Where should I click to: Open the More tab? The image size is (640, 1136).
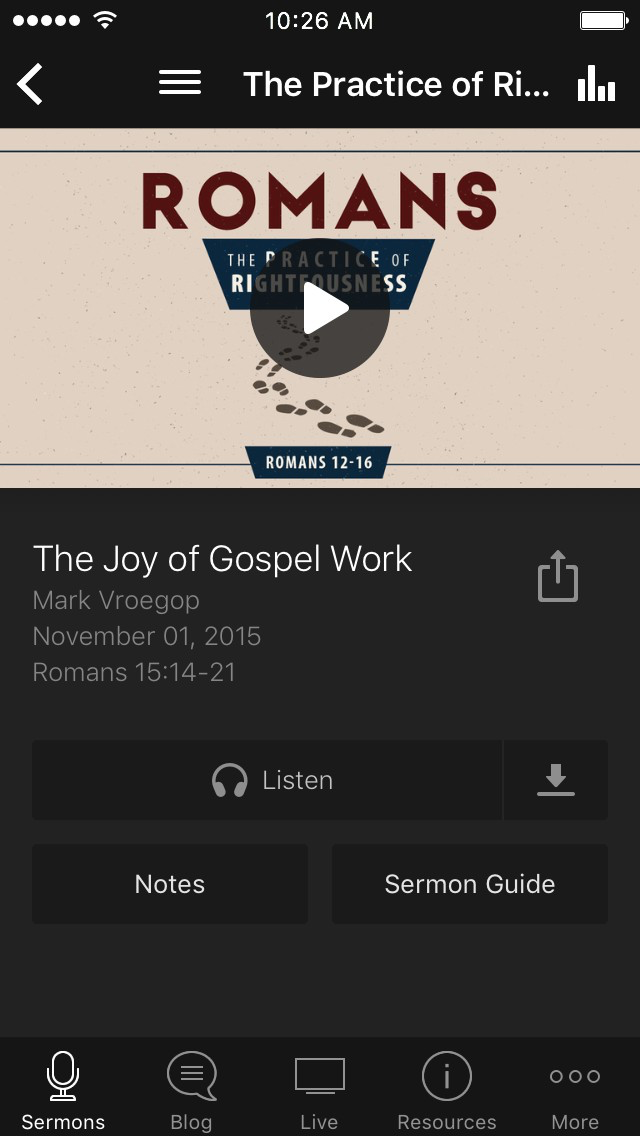pos(575,1090)
